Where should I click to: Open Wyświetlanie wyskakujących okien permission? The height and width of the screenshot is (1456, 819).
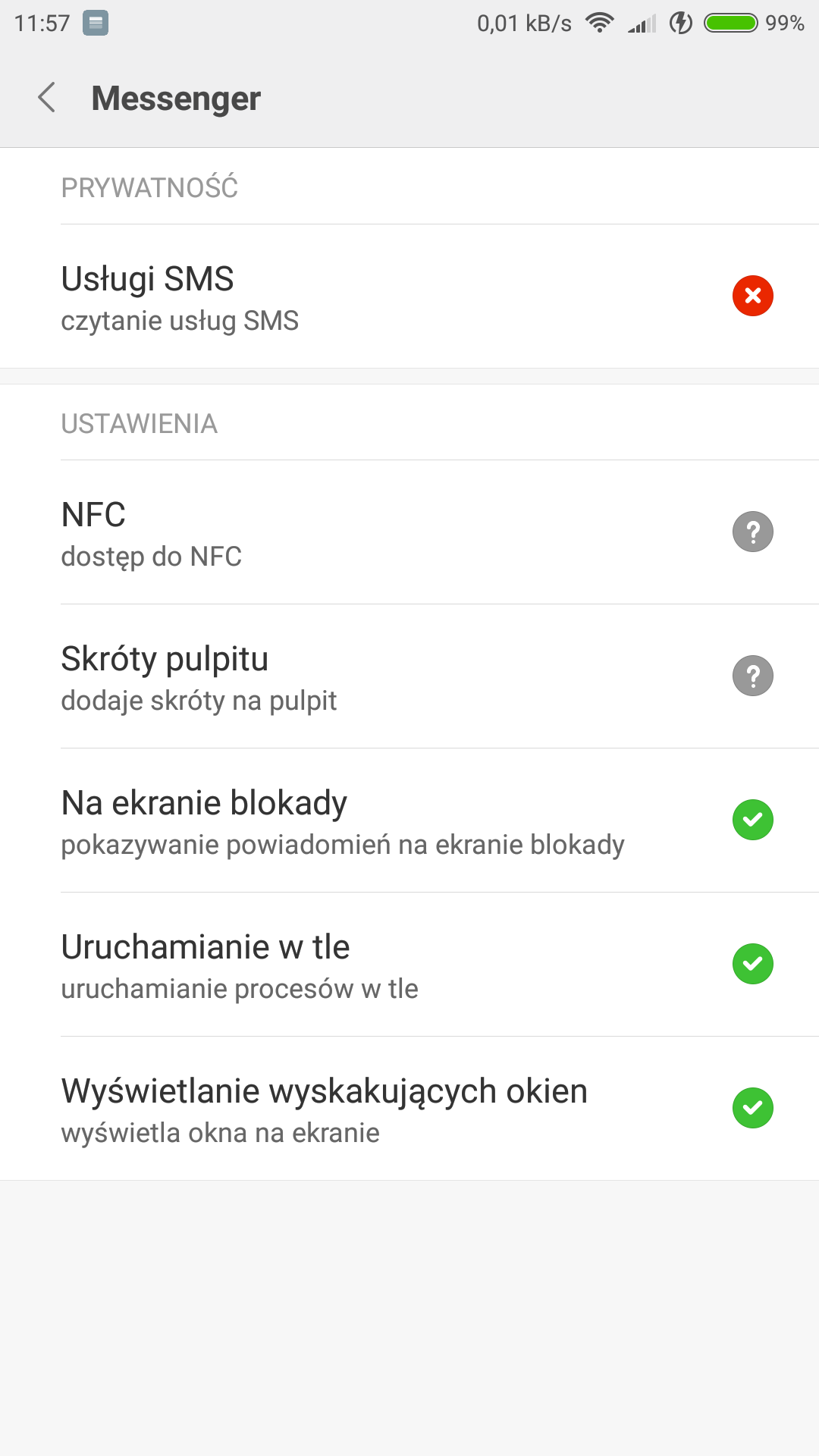pyautogui.click(x=409, y=1109)
